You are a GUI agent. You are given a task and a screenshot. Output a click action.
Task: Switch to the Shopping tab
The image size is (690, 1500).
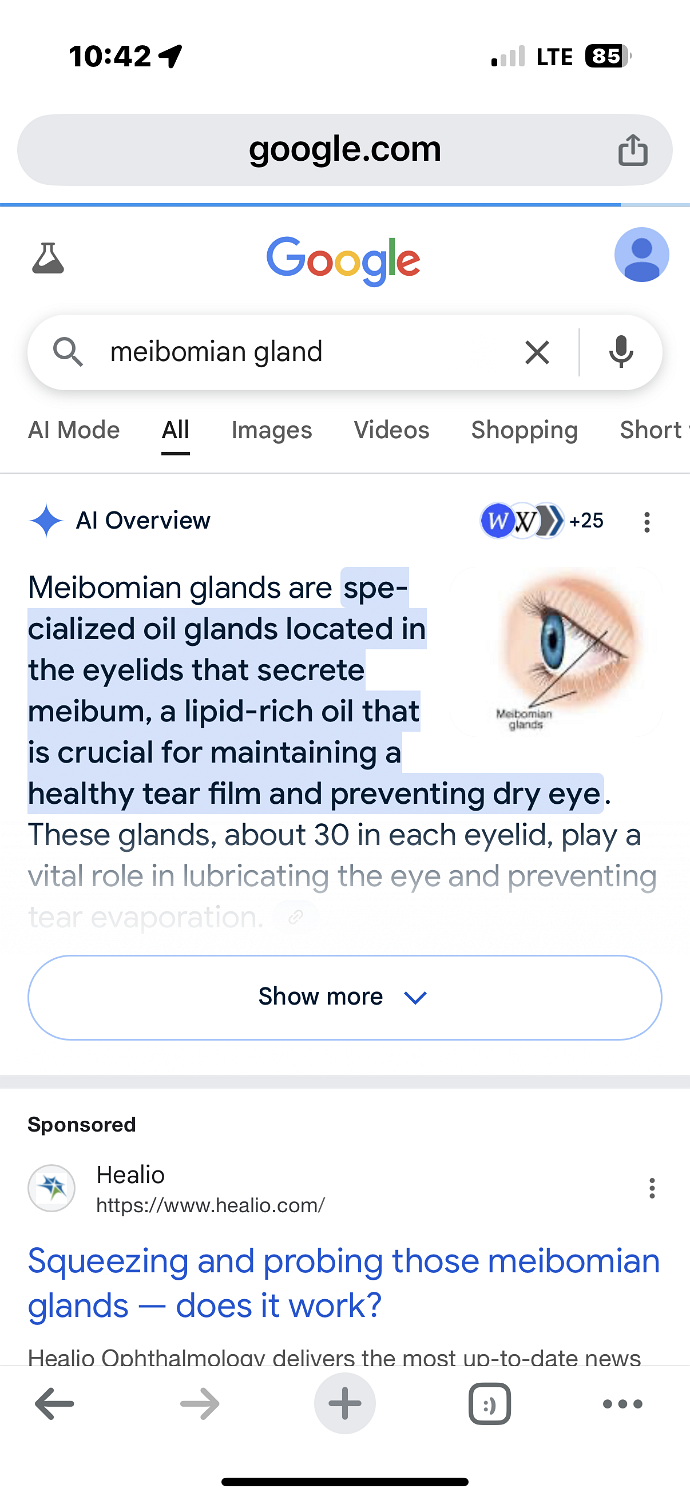(x=524, y=430)
